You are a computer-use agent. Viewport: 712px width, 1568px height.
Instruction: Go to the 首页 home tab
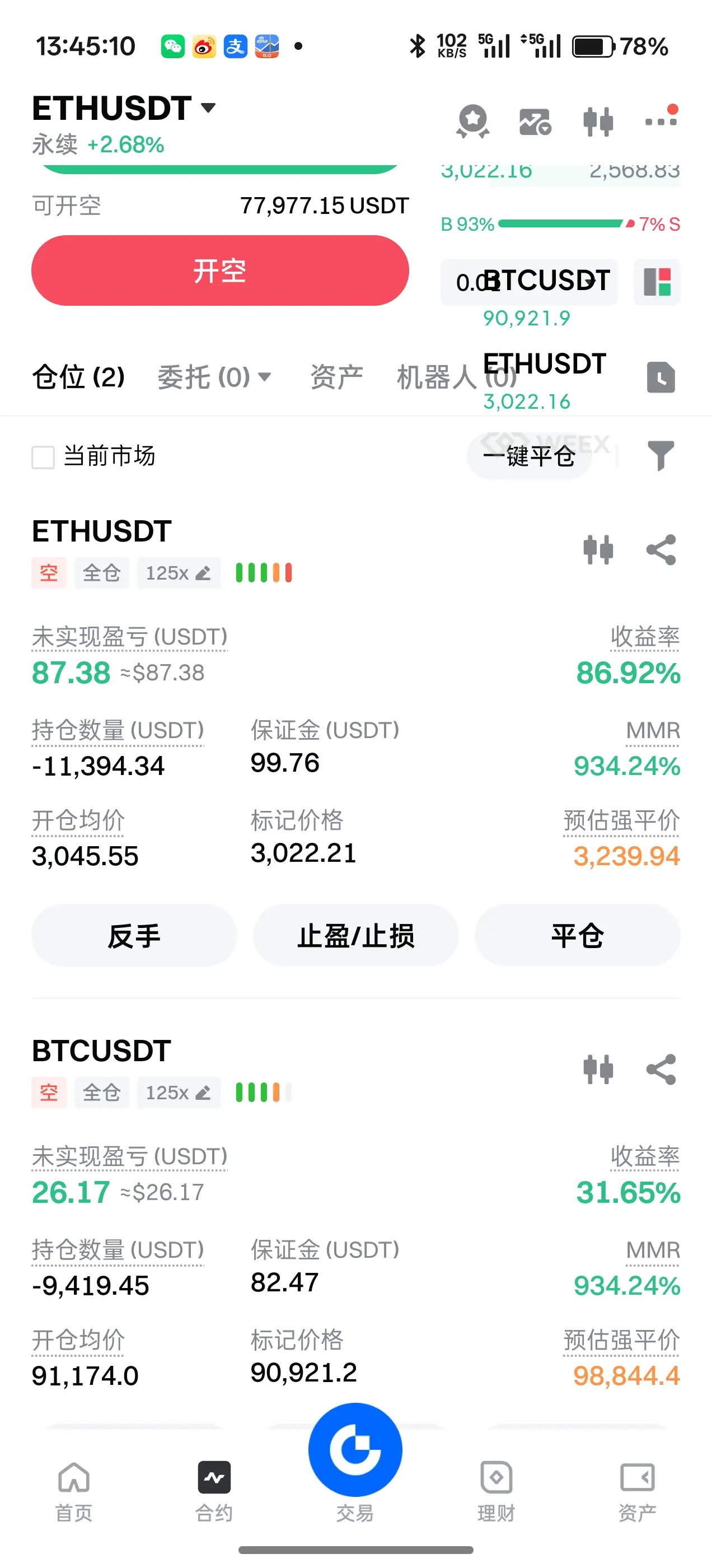point(74,1491)
